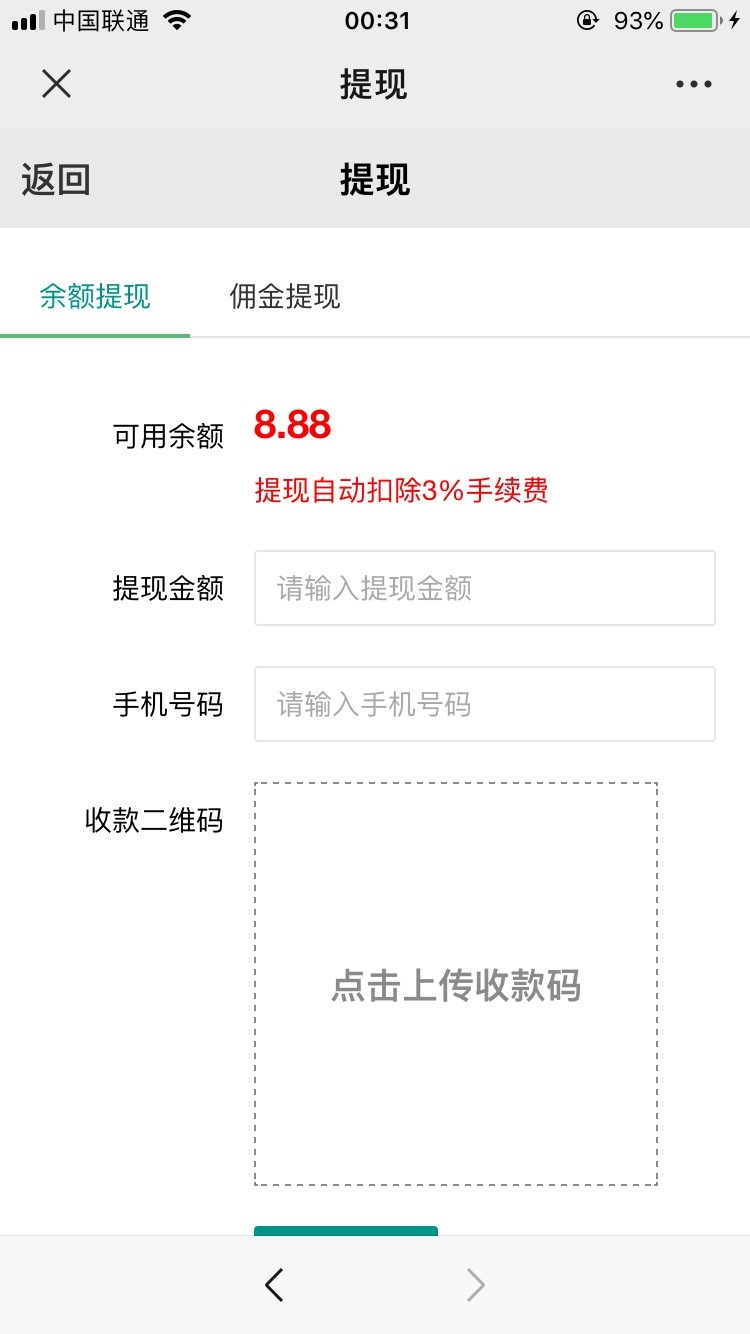Switch to the 佣金提现 tab
The height and width of the screenshot is (1334, 750).
285,296
